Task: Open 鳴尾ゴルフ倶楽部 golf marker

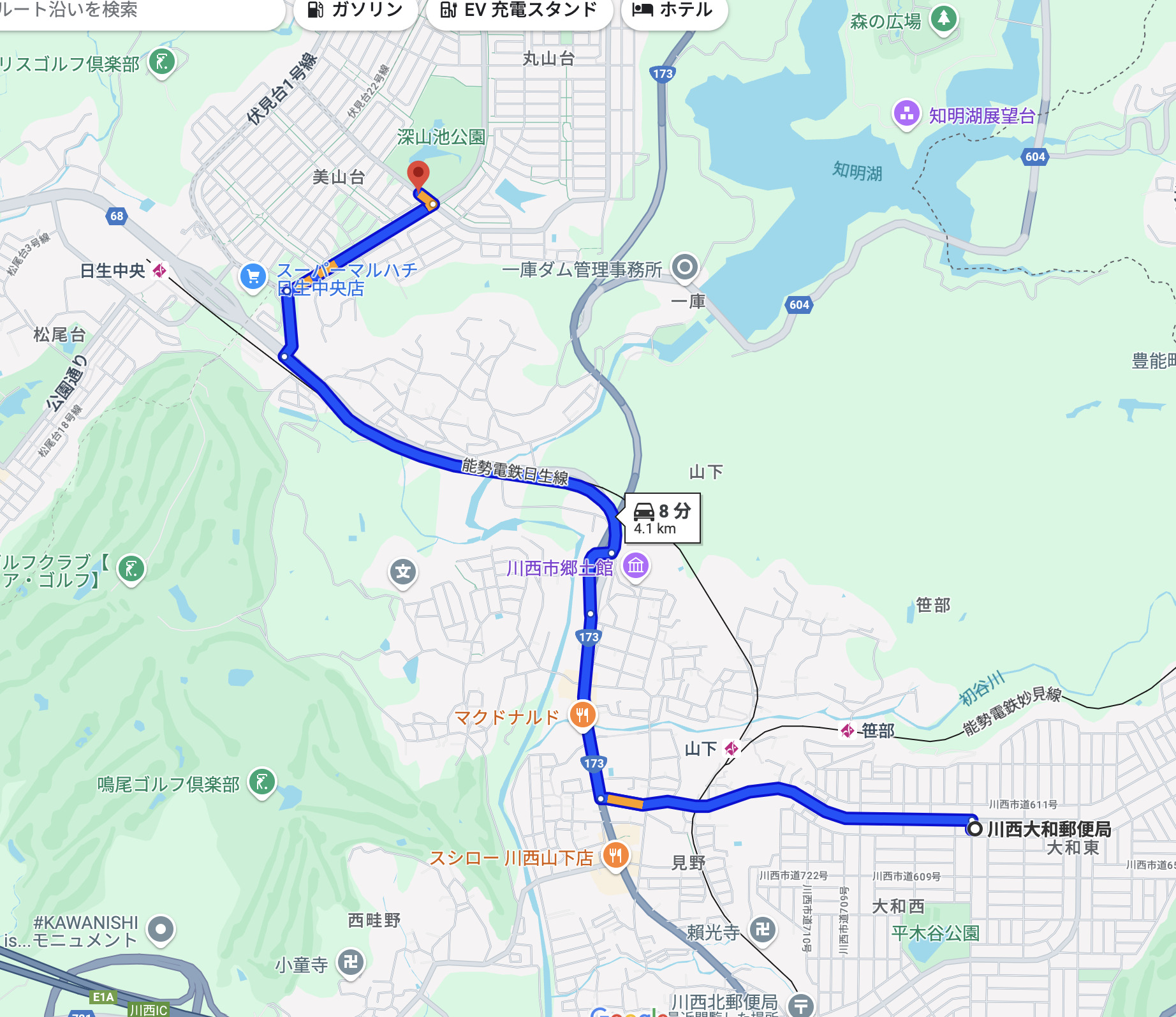Action: tap(262, 781)
